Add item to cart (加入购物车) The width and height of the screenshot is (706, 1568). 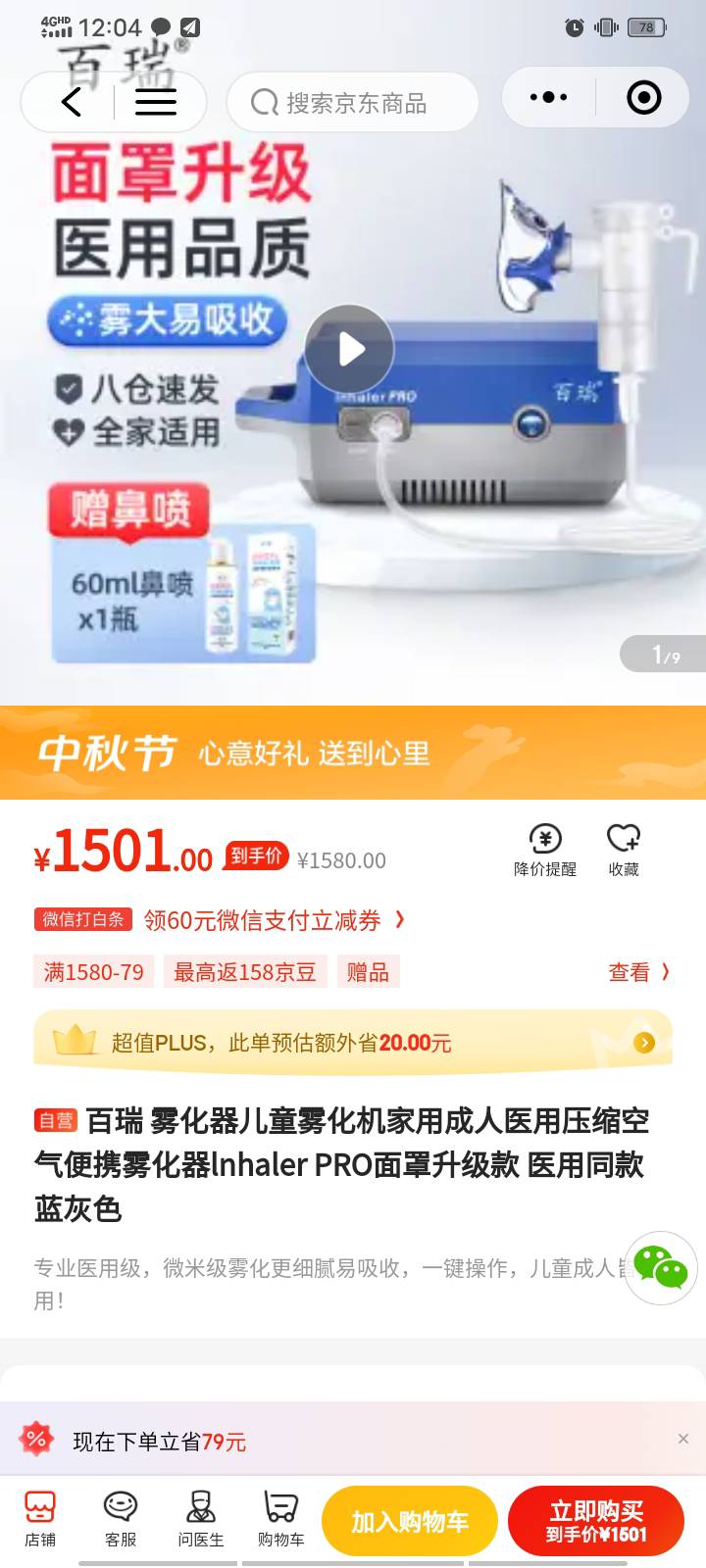(x=410, y=1521)
